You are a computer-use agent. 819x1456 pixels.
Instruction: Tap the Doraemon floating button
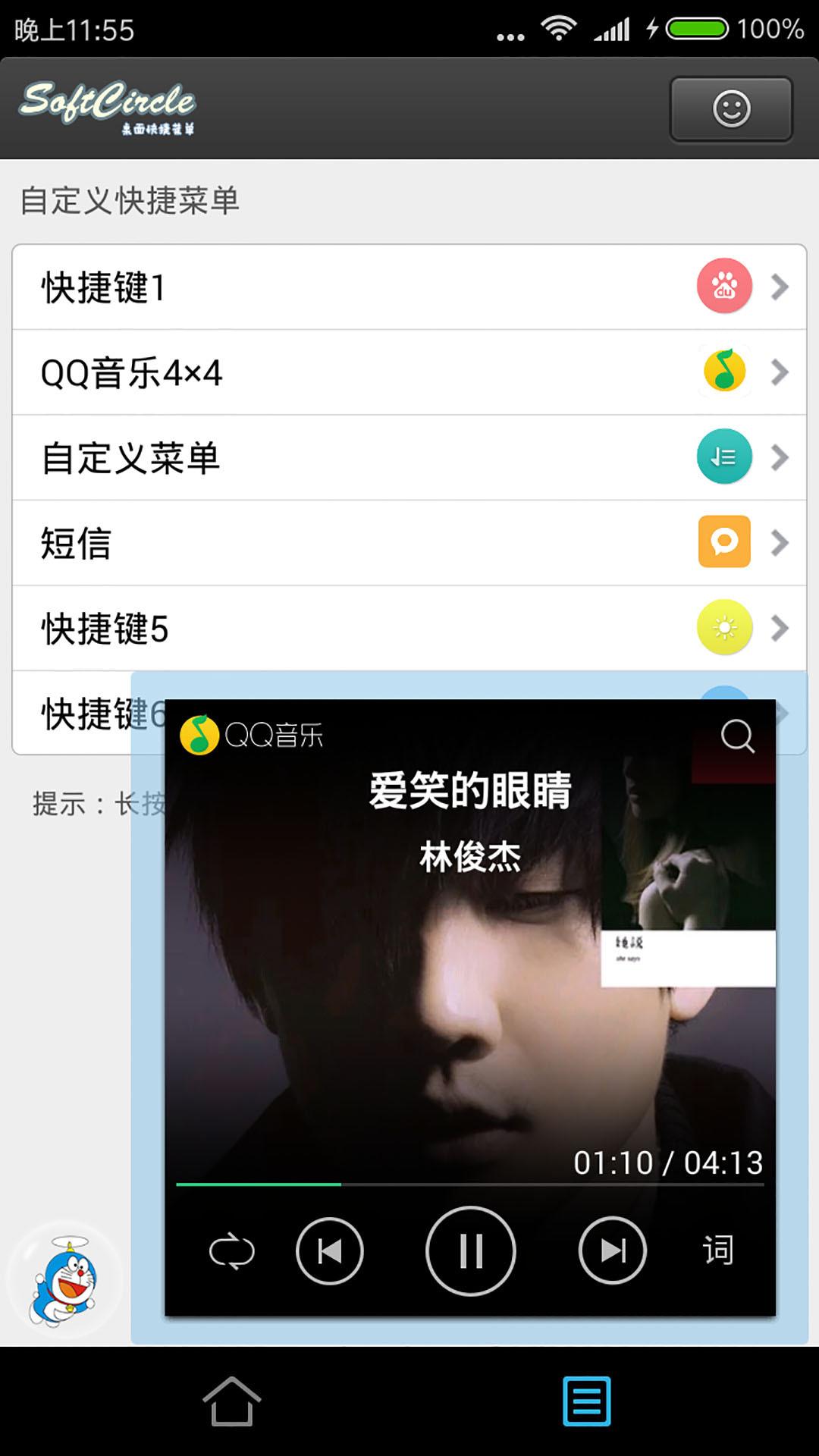pyautogui.click(x=64, y=1282)
